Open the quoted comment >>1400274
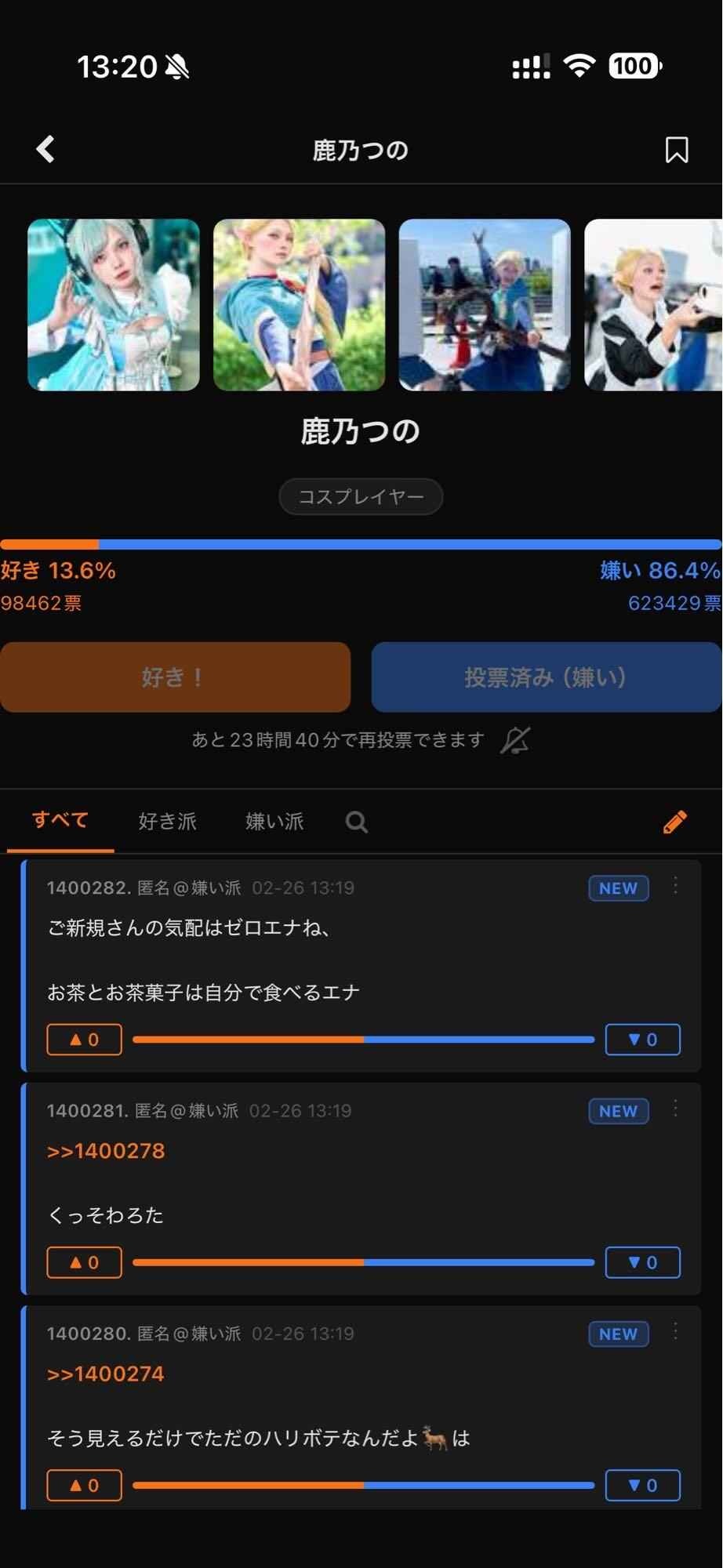Image resolution: width=723 pixels, height=1568 pixels. [x=106, y=1374]
